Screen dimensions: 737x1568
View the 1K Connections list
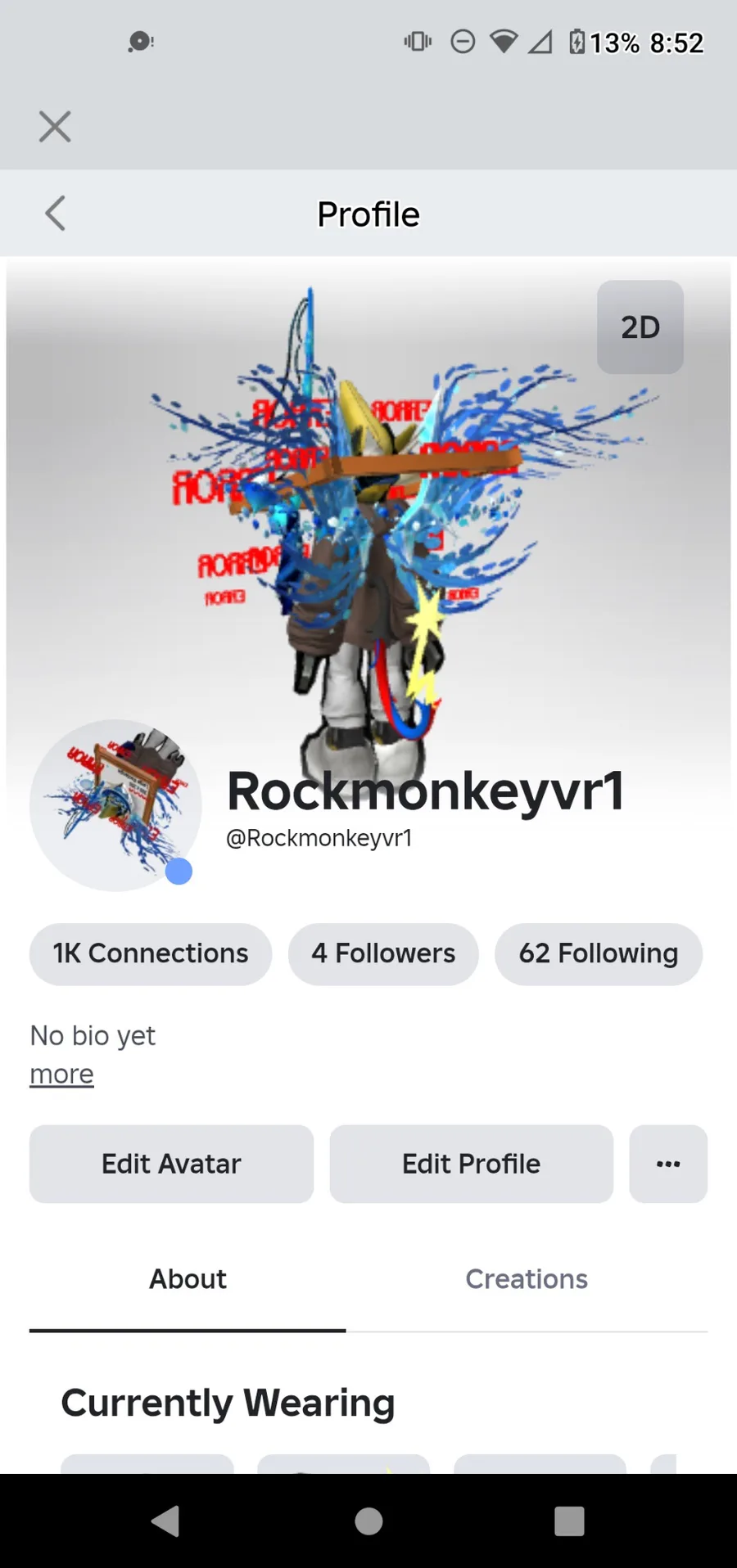151,954
